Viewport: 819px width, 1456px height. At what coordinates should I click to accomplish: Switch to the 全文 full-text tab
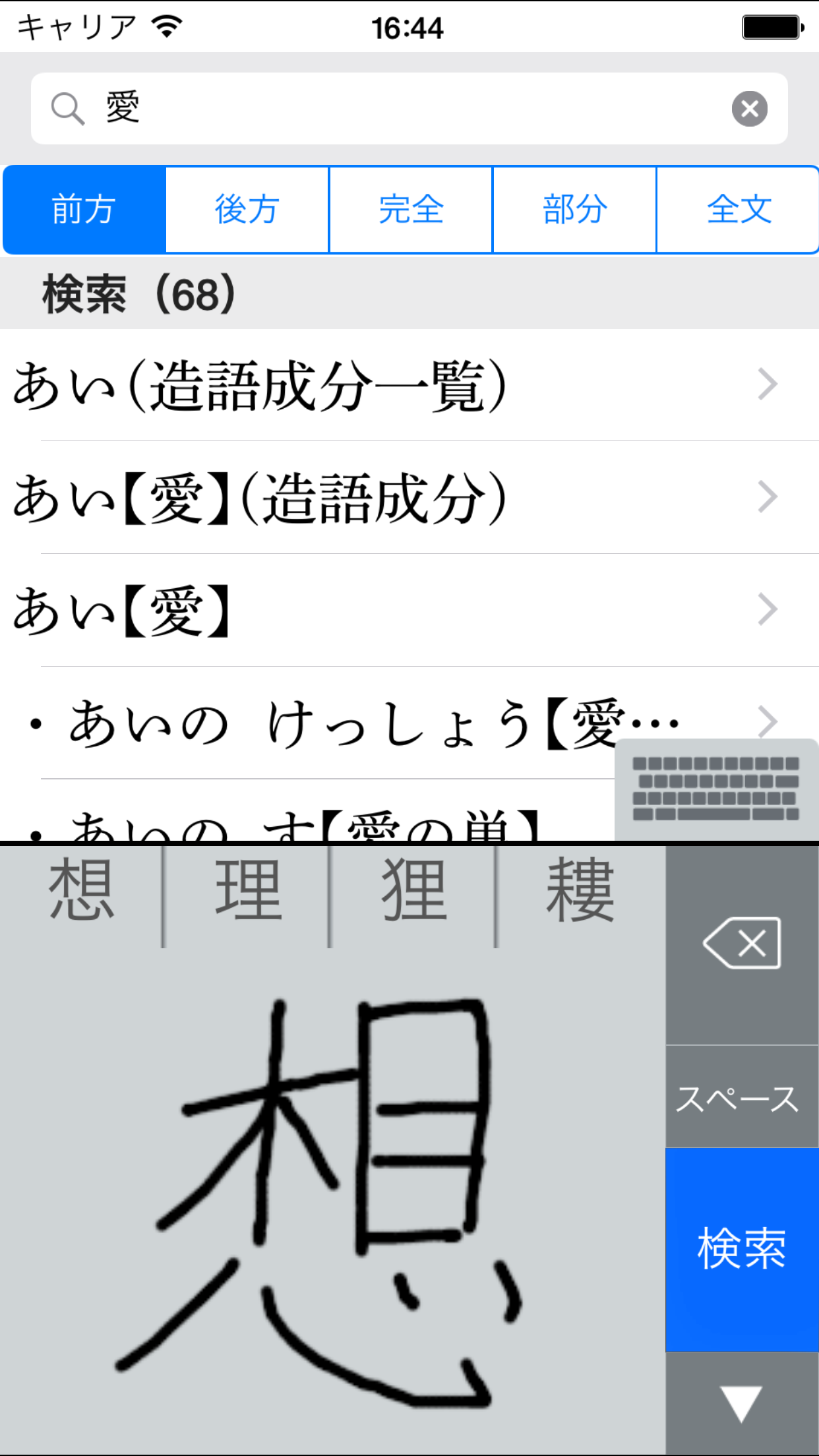click(x=738, y=210)
